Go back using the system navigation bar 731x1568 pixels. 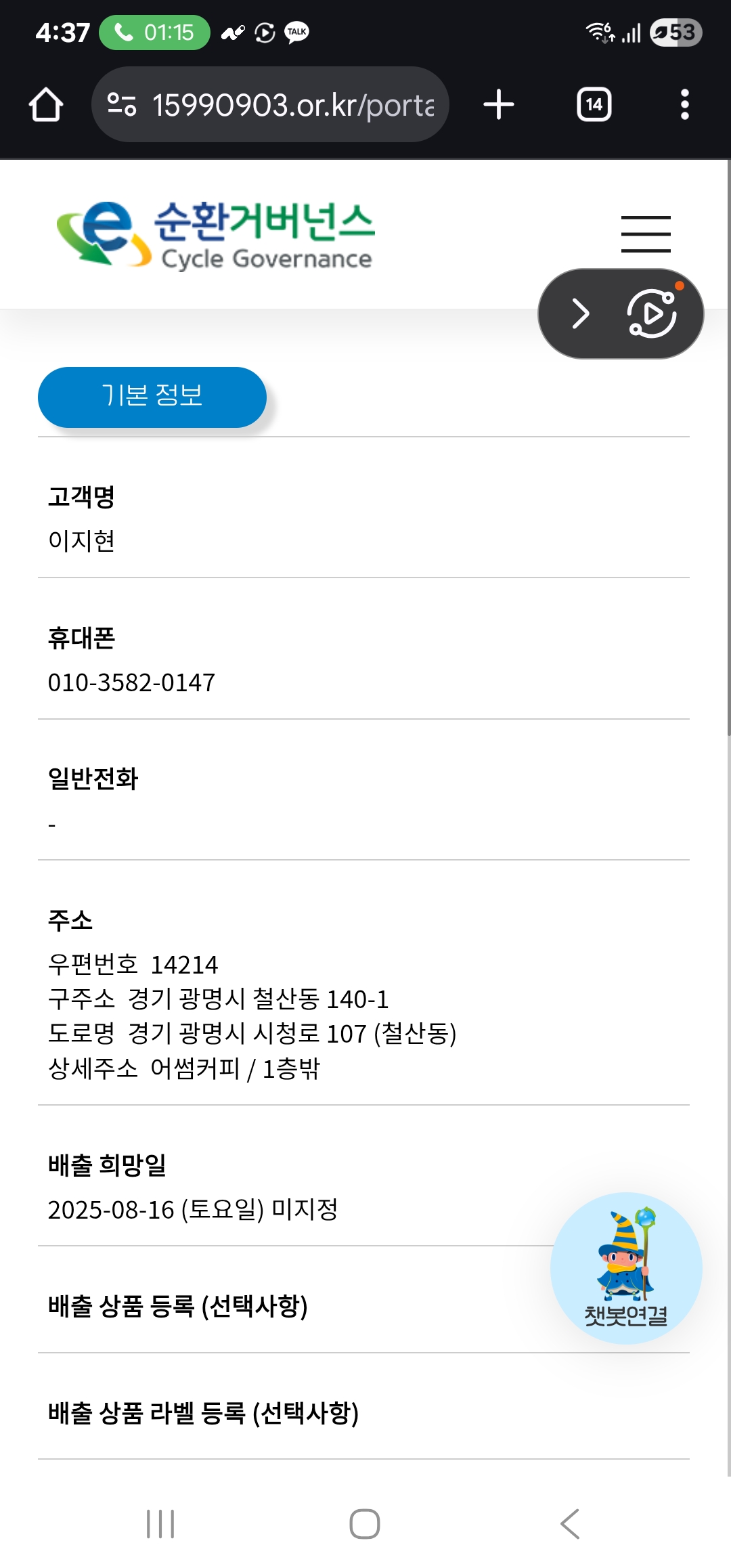[x=570, y=1524]
